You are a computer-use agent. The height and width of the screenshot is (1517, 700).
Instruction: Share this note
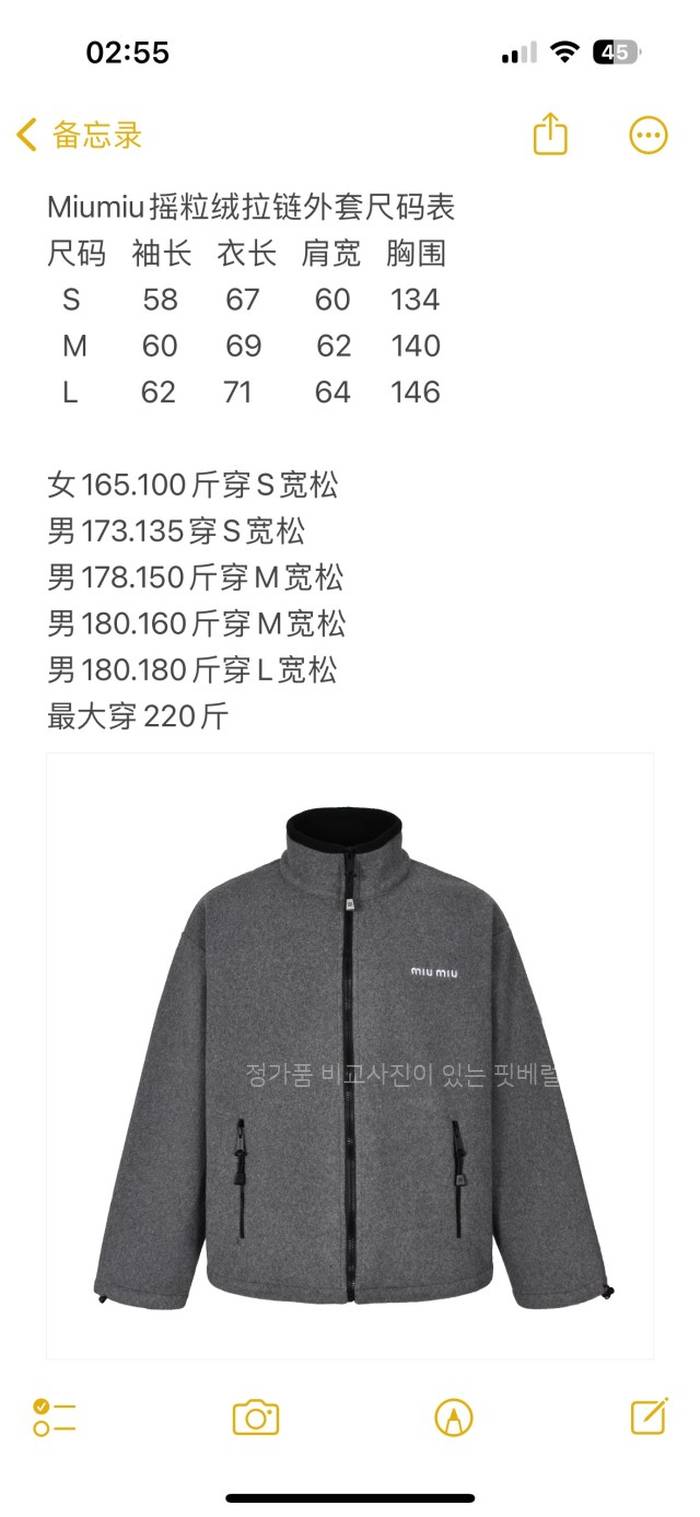[550, 134]
